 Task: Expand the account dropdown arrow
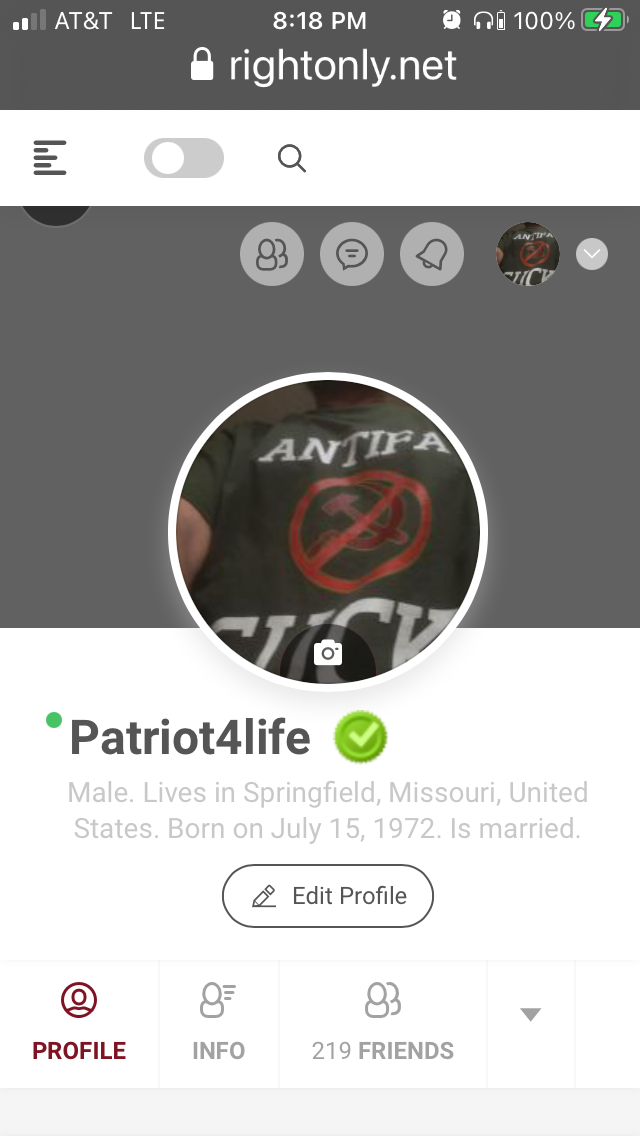tap(592, 254)
